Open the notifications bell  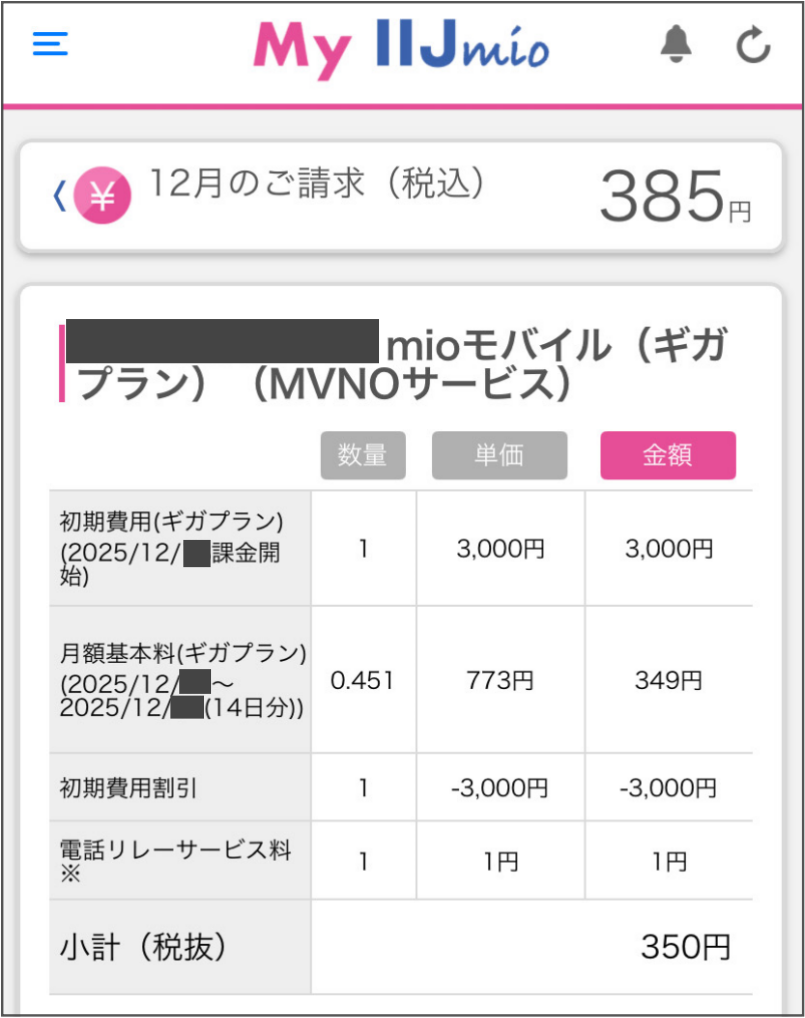pos(676,44)
